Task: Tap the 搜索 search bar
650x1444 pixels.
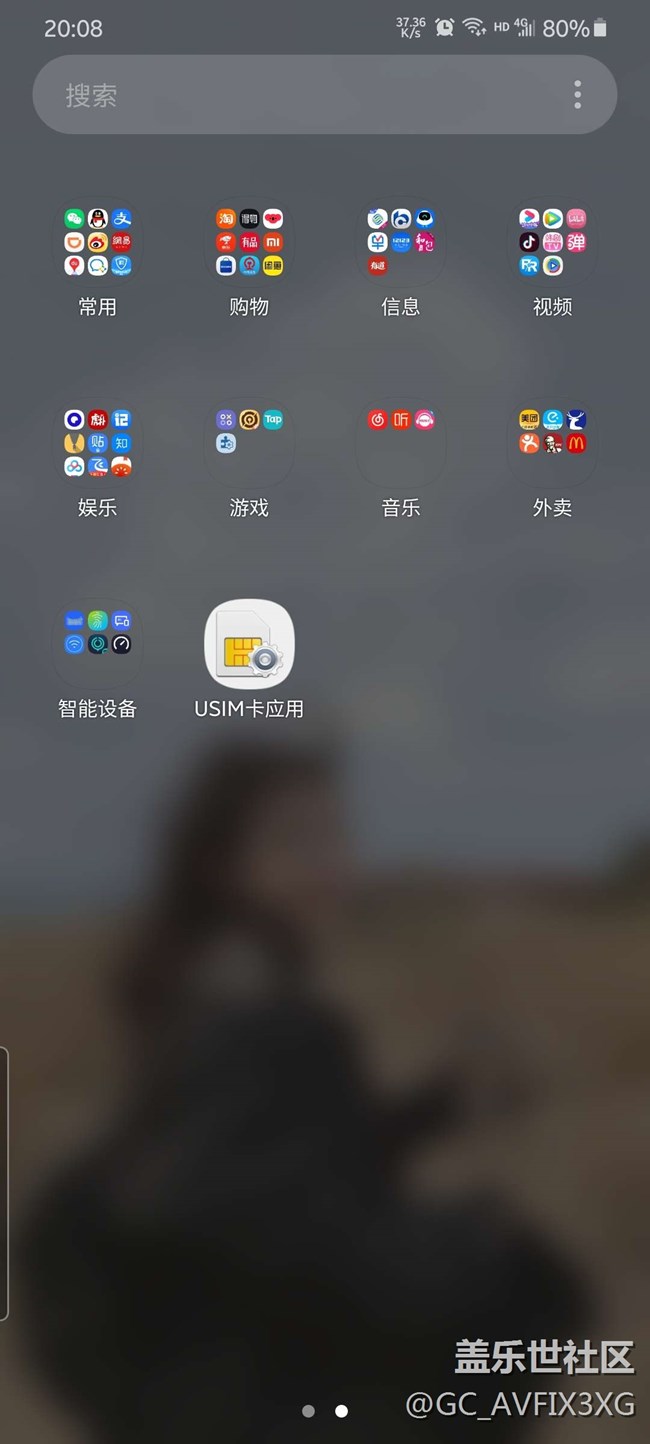Action: (300, 95)
